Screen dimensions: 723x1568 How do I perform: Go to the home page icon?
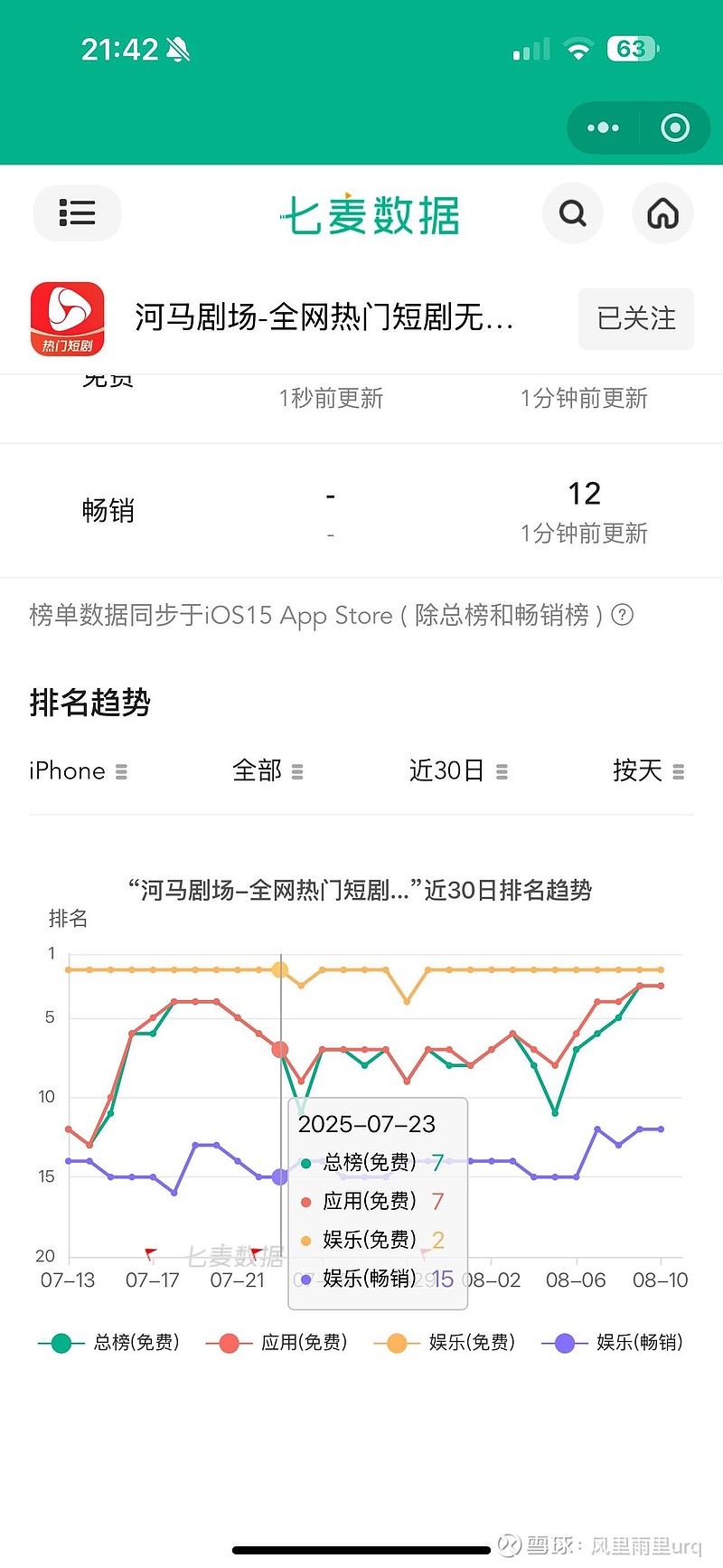[x=663, y=213]
